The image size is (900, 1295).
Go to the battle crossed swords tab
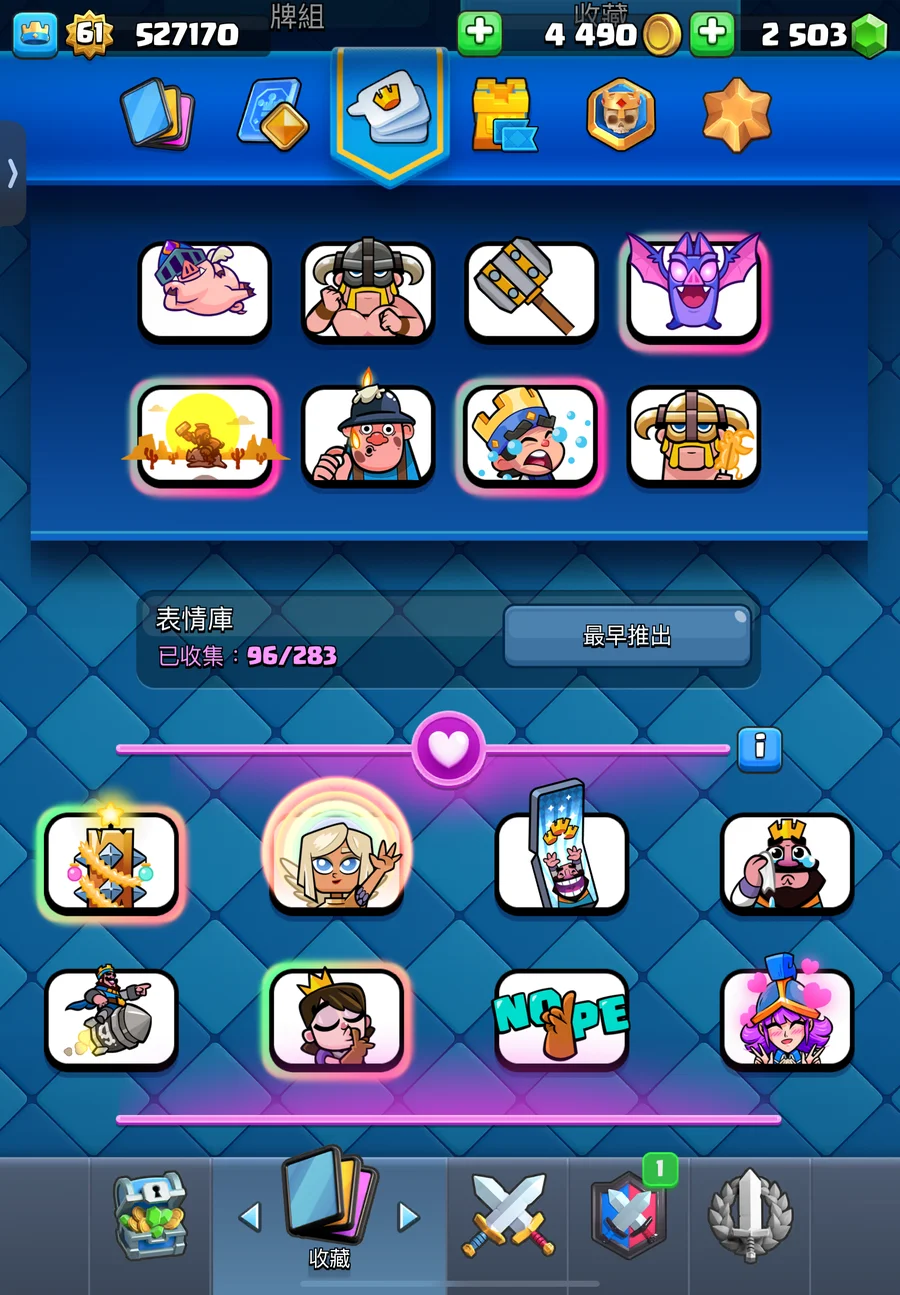508,1215
